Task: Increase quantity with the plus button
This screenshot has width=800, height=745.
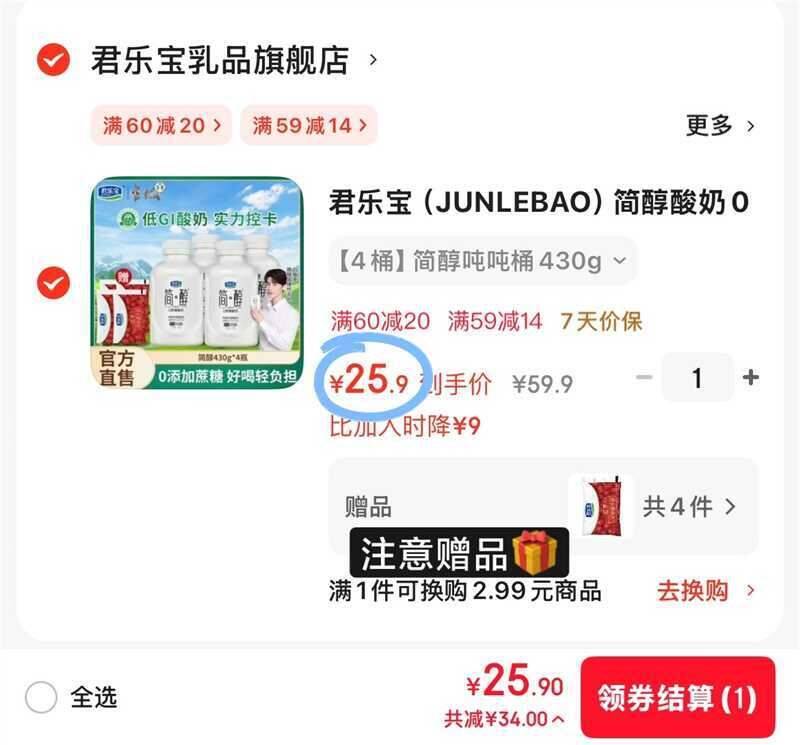Action: (x=751, y=377)
